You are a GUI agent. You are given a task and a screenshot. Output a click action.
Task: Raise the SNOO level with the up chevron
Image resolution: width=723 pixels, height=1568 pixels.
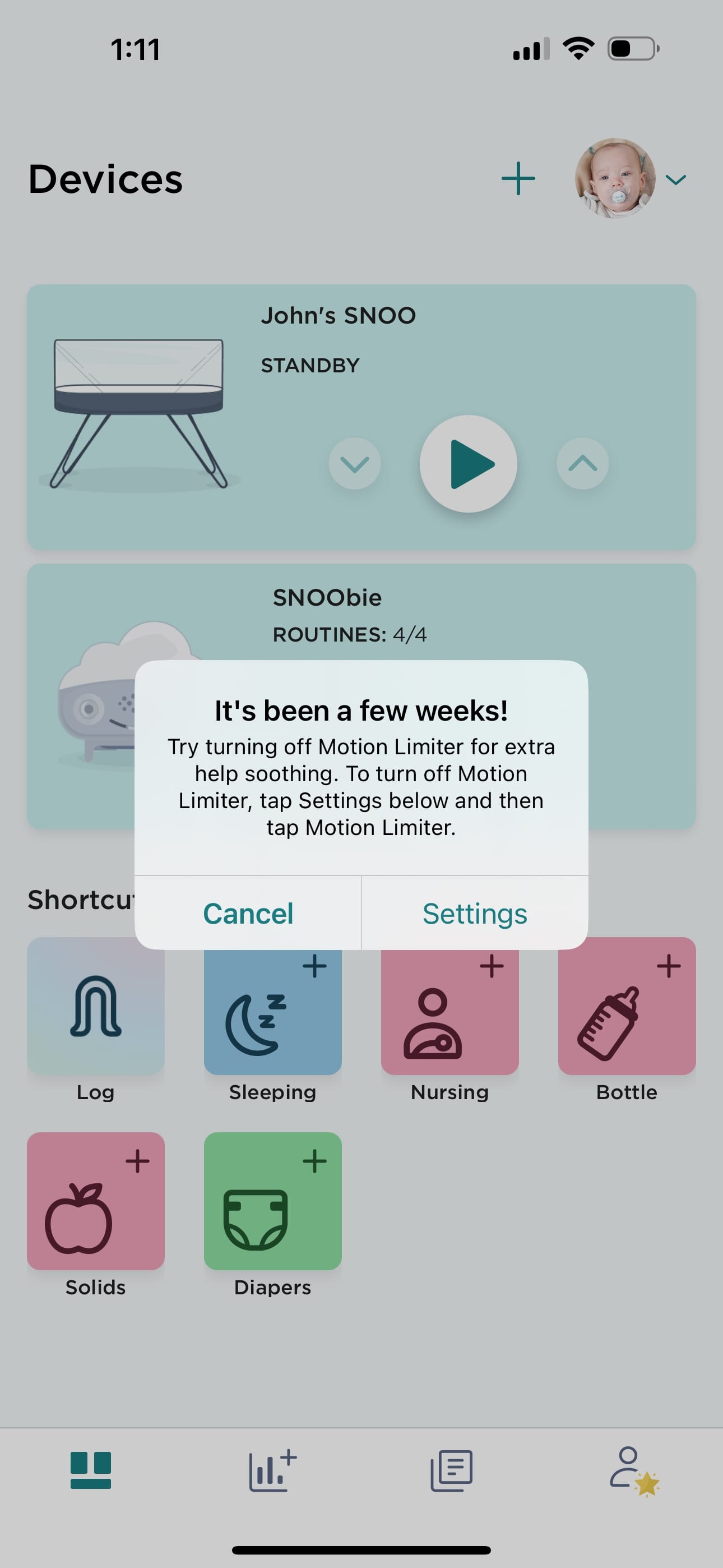(582, 464)
